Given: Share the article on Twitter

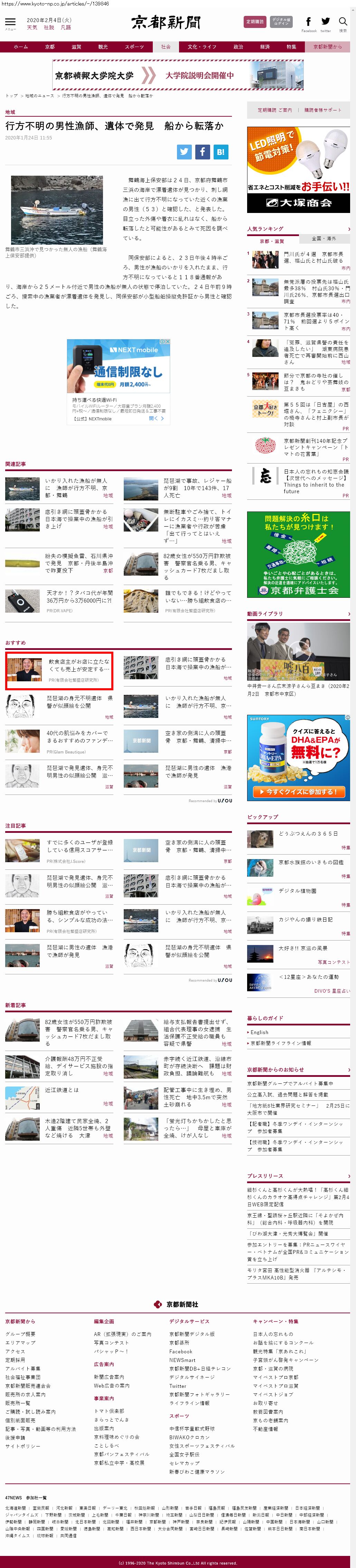Looking at the screenshot, I should 184,152.
